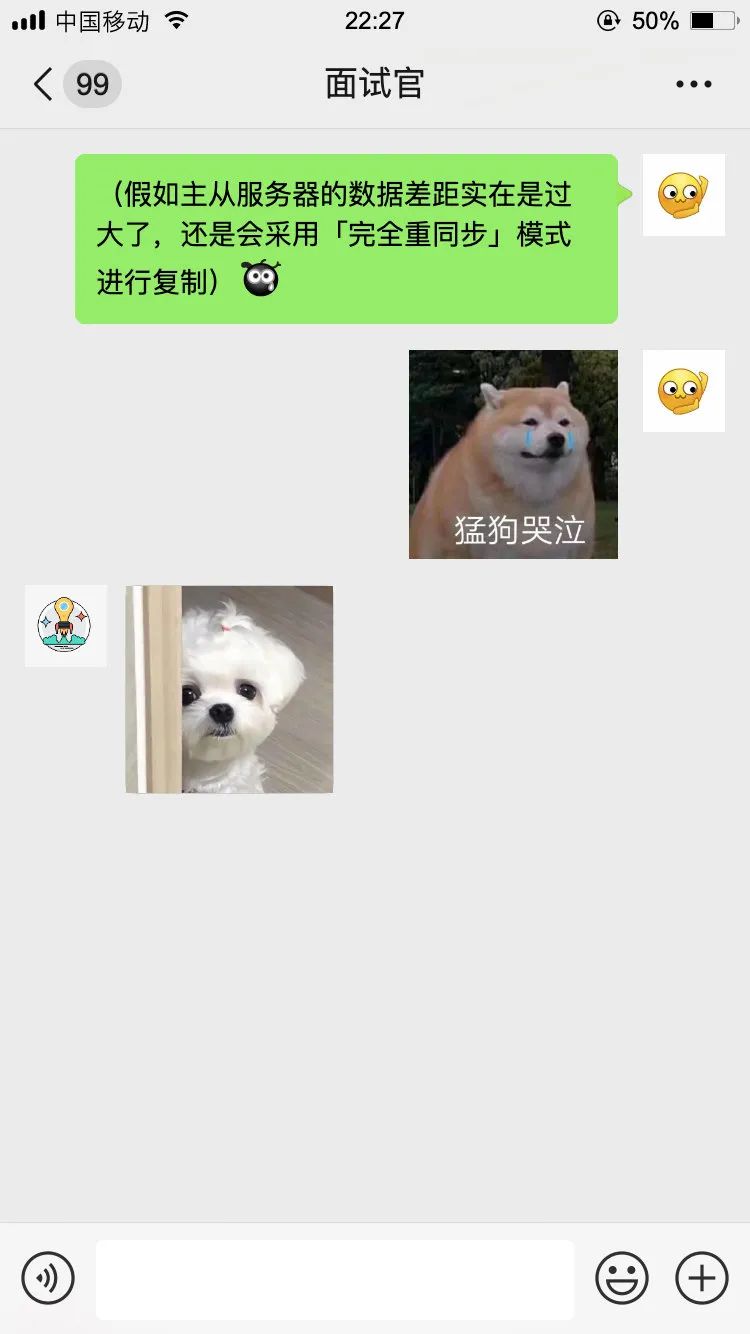View the white puppy picture message

(229, 689)
